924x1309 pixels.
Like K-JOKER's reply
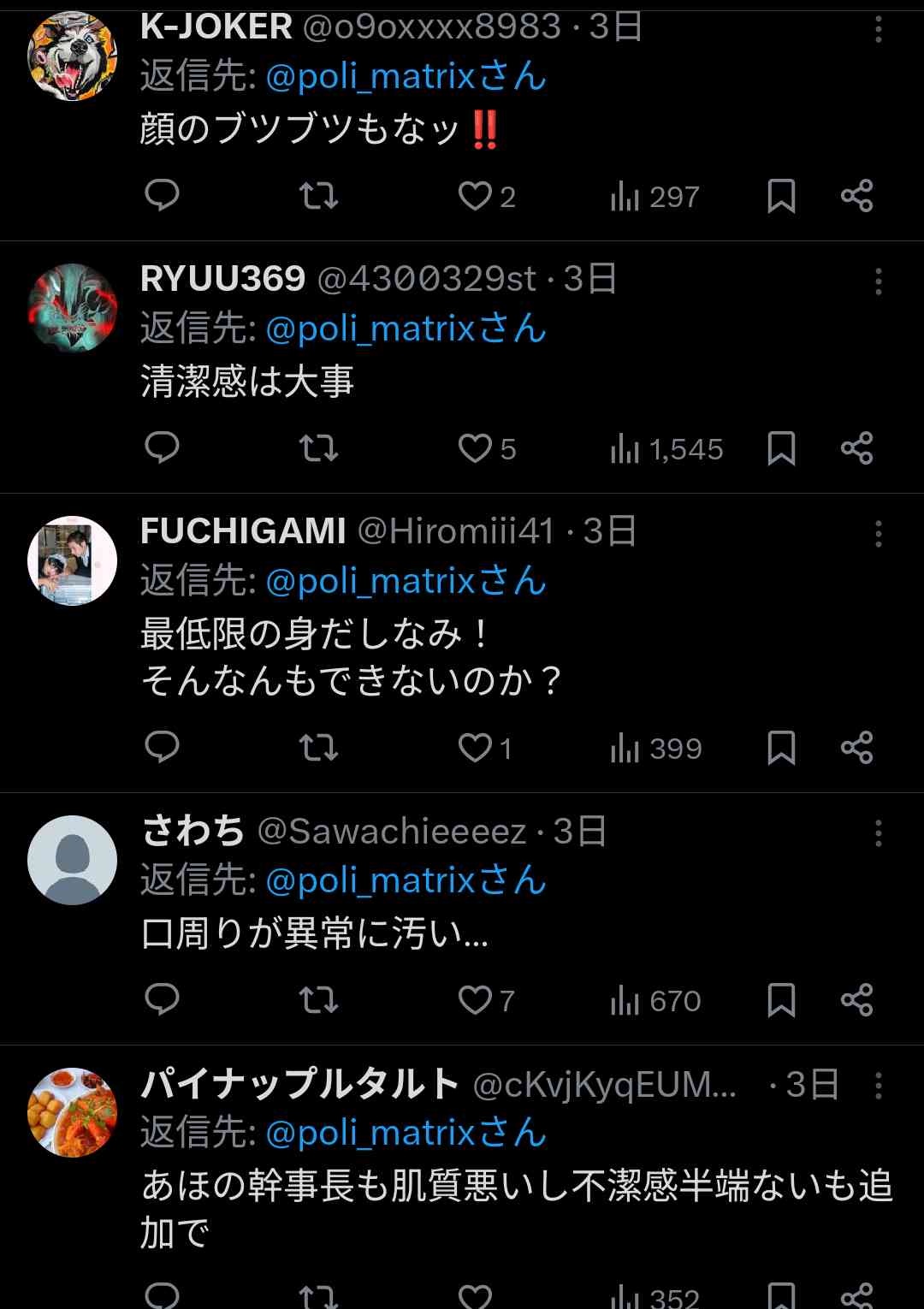coord(476,197)
